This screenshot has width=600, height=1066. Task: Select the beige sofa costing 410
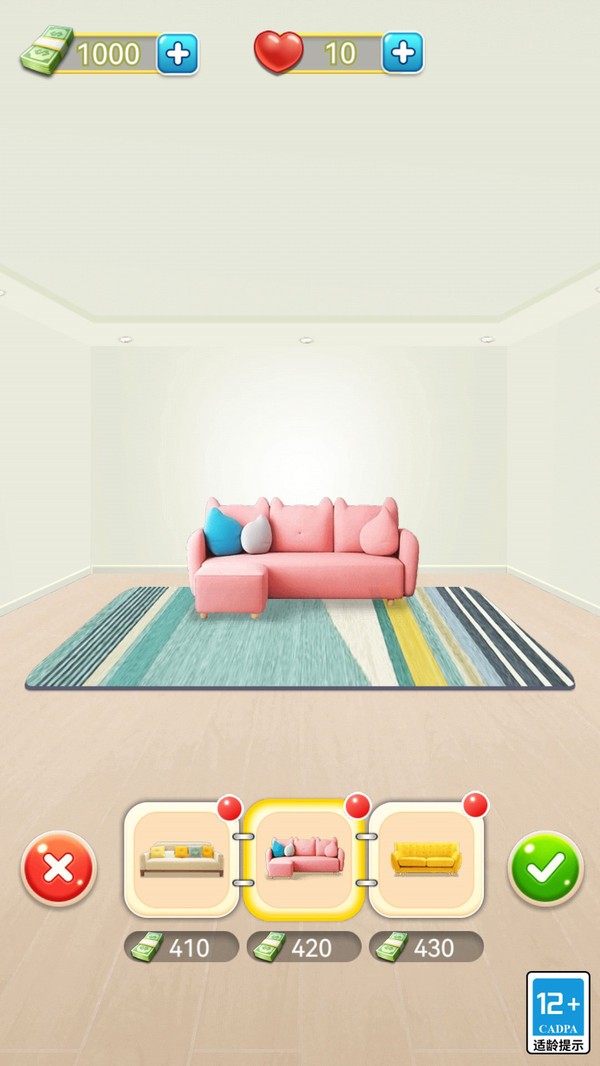point(181,860)
